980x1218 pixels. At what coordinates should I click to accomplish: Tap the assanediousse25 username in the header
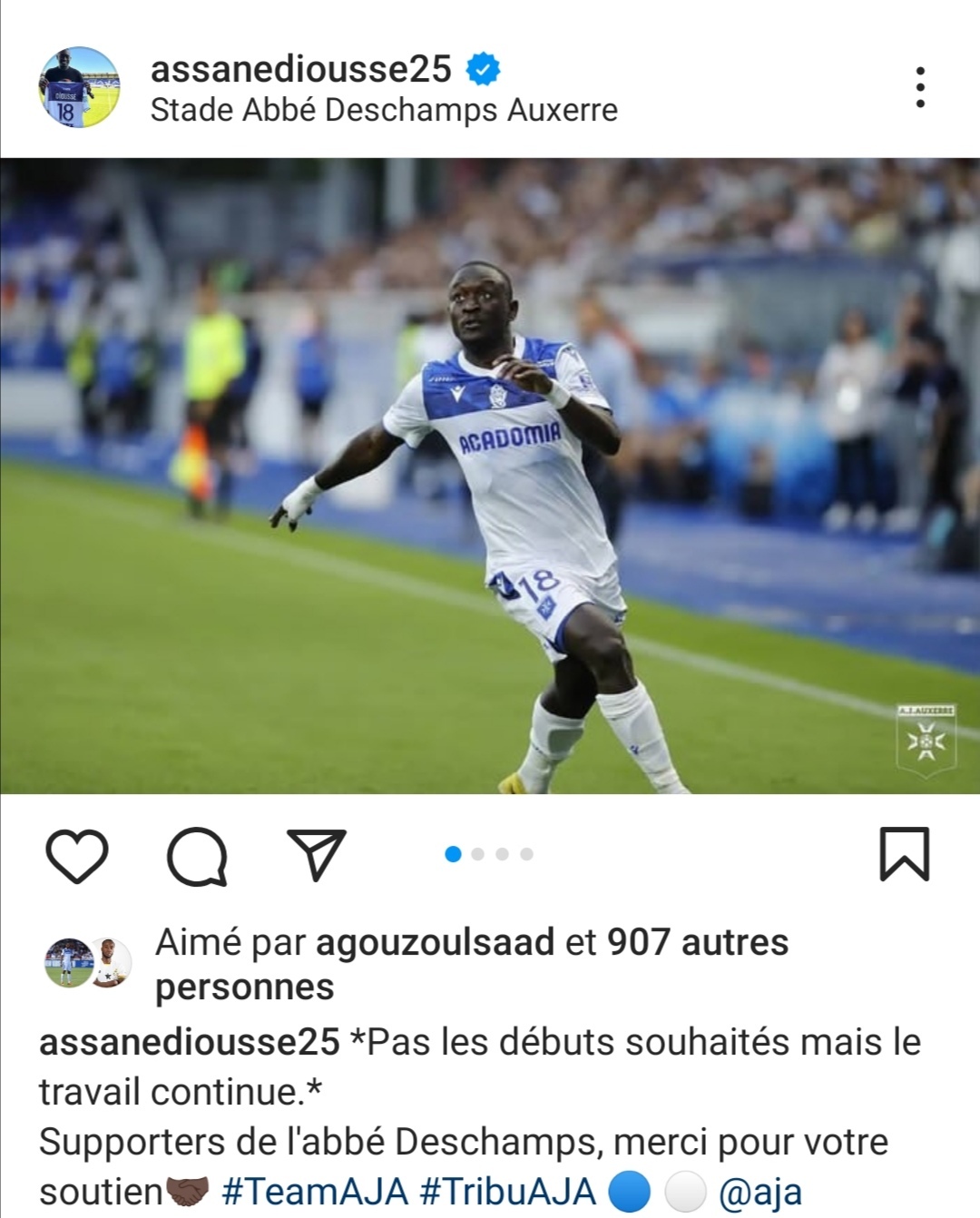(300, 69)
